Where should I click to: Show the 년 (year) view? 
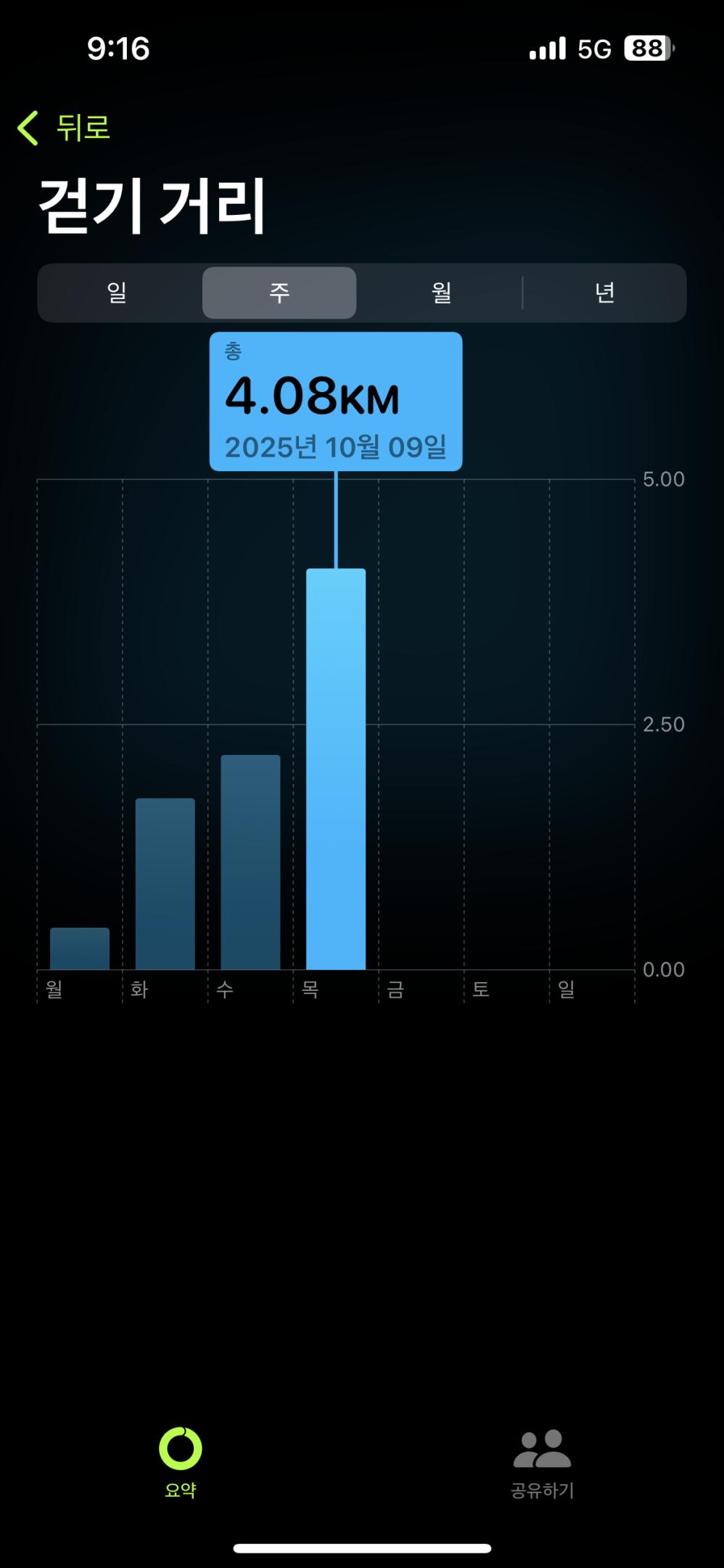click(604, 293)
